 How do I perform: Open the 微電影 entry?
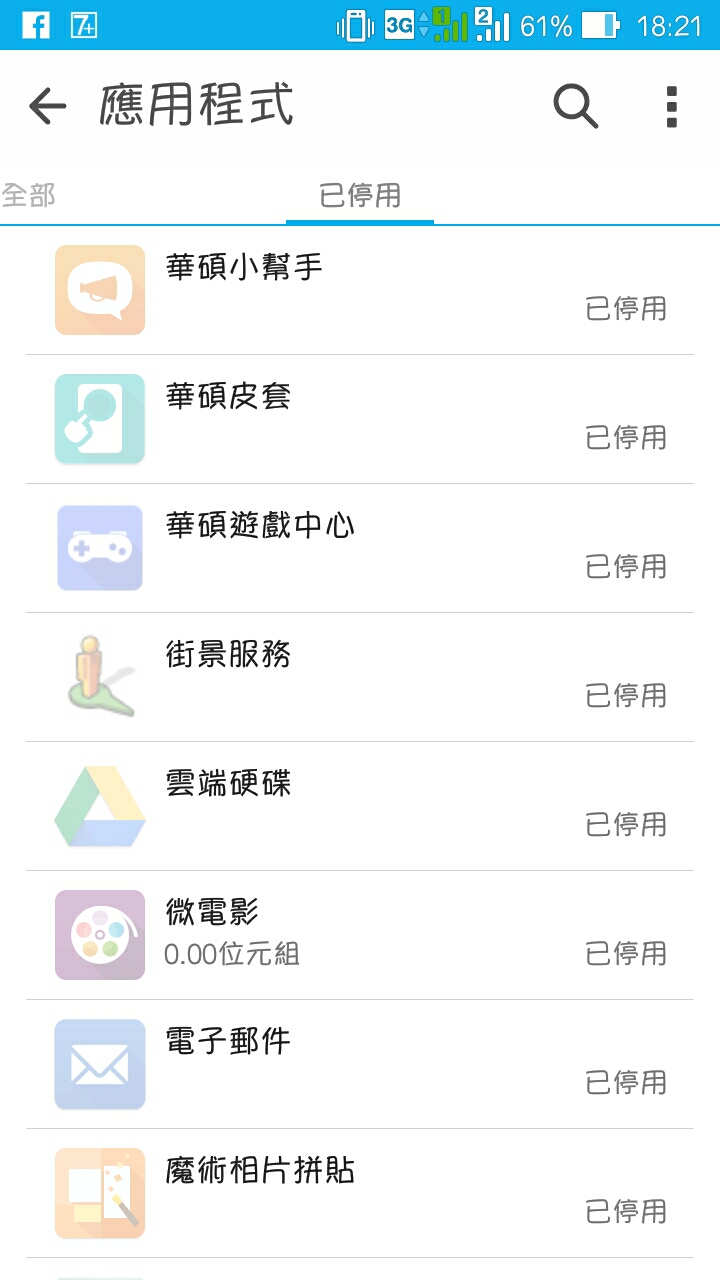point(360,935)
